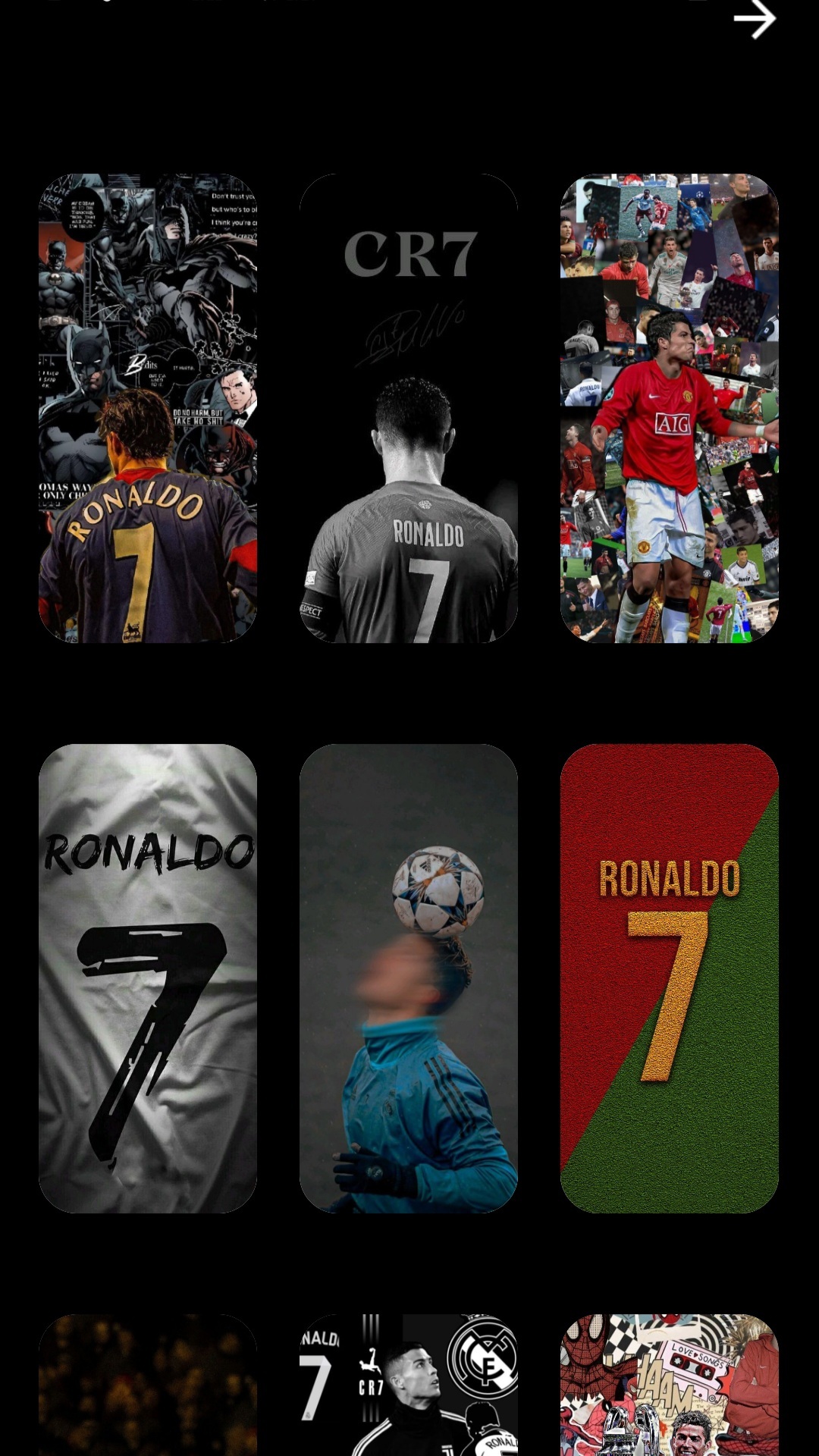Select the Manchester United collage wallpaper
This screenshot has width=819, height=1456.
pyautogui.click(x=670, y=408)
